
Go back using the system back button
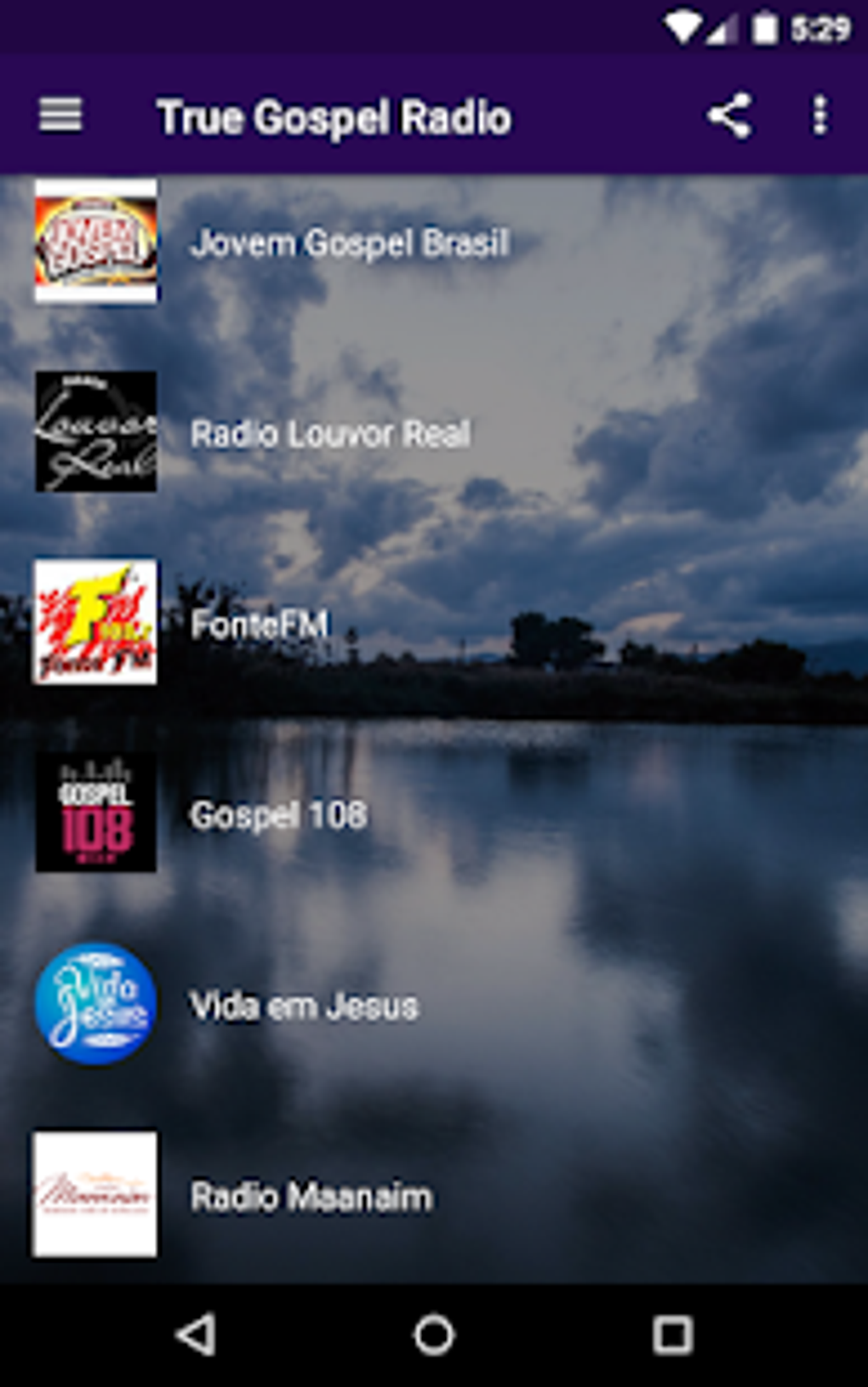[196, 1334]
